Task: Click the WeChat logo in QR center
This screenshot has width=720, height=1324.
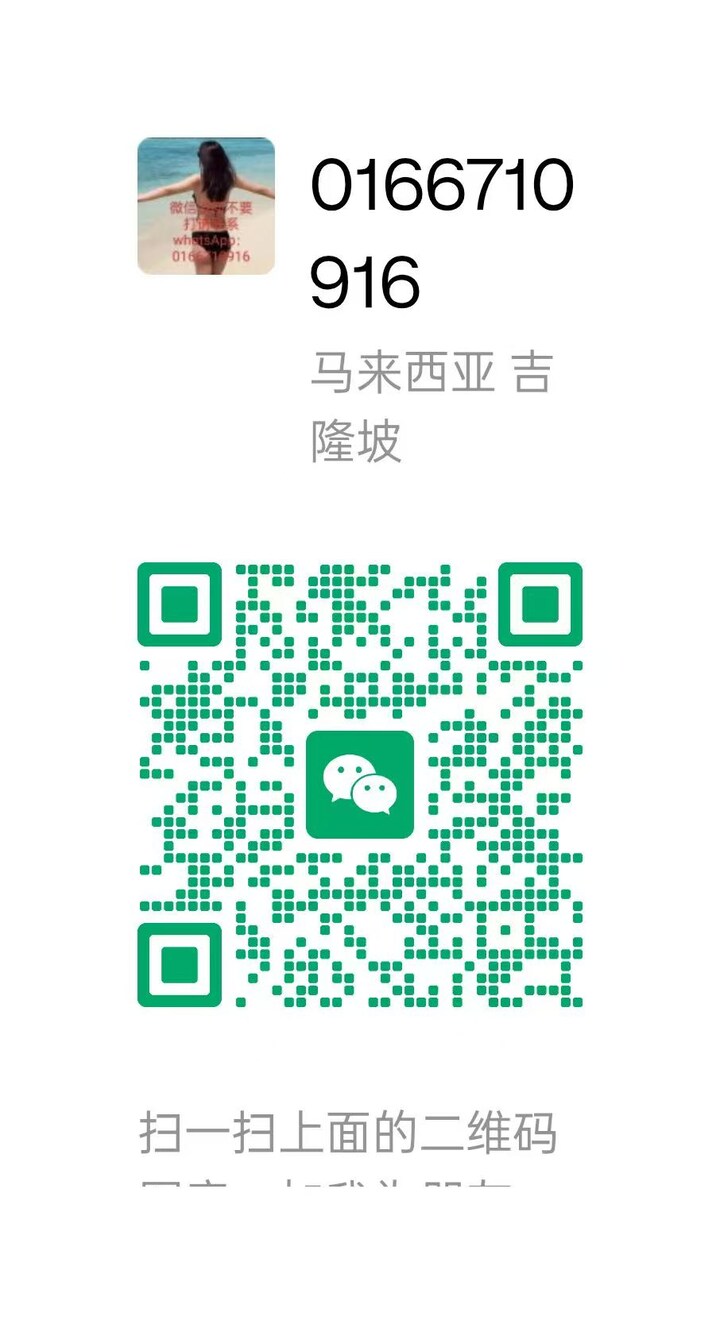Action: (x=360, y=784)
